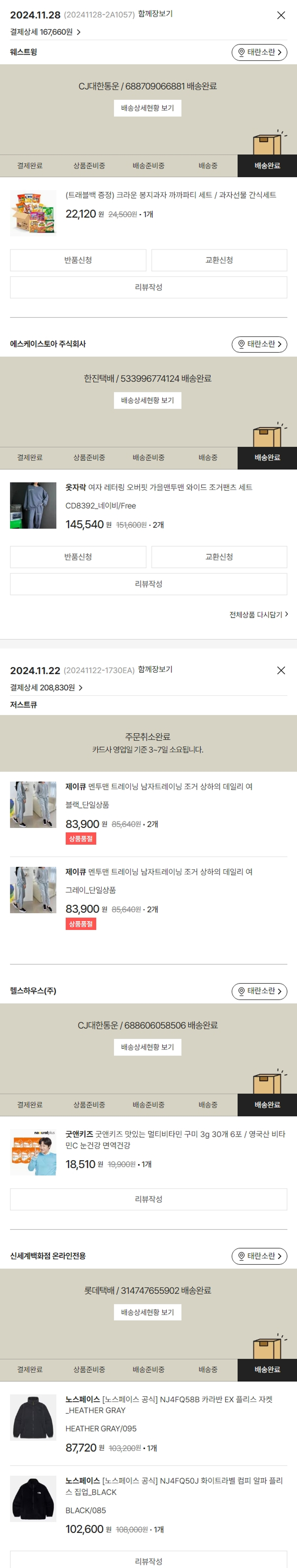Request return for 옷자락 투맨투맨 세트
Image resolution: width=297 pixels, height=1568 pixels.
click(78, 557)
